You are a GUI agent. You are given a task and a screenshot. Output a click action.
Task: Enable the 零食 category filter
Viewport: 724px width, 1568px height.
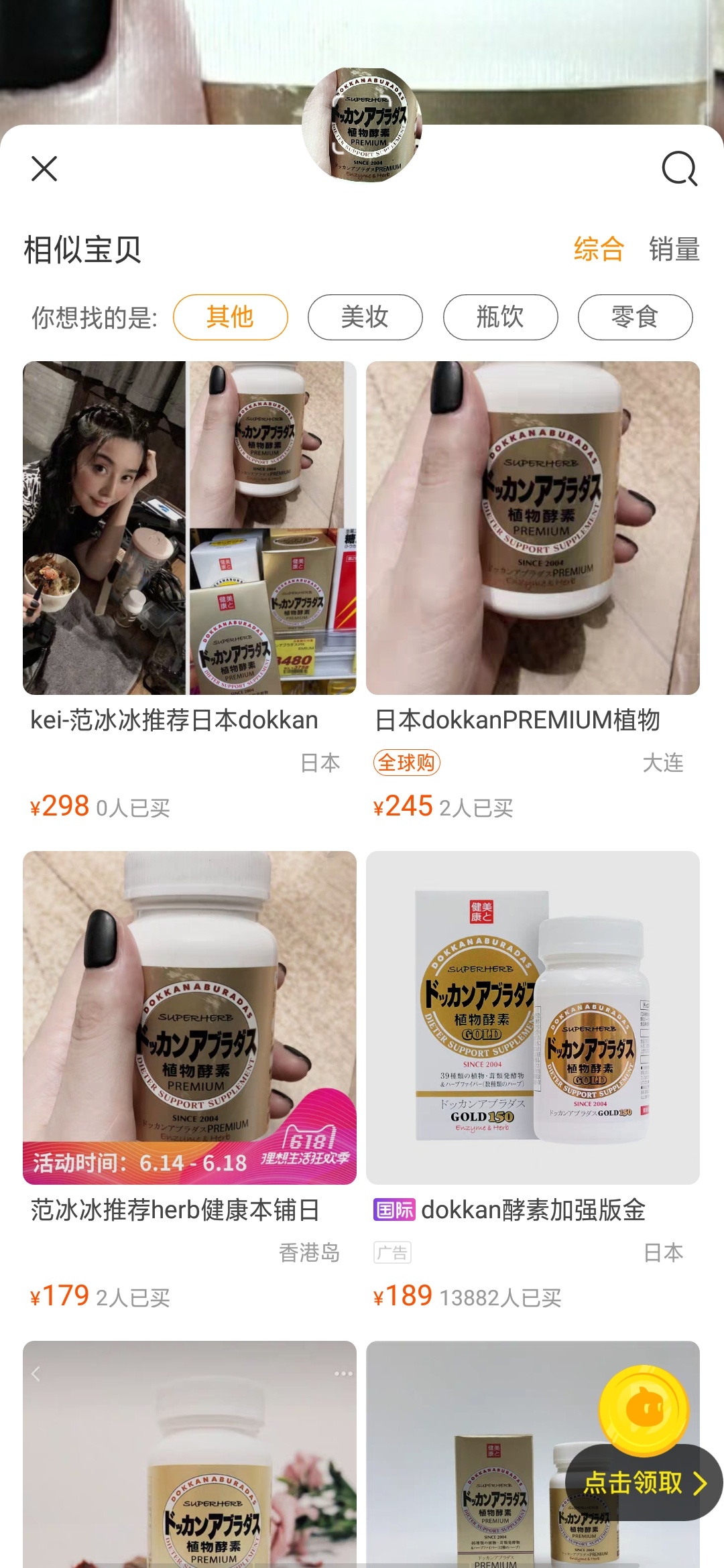coord(634,317)
